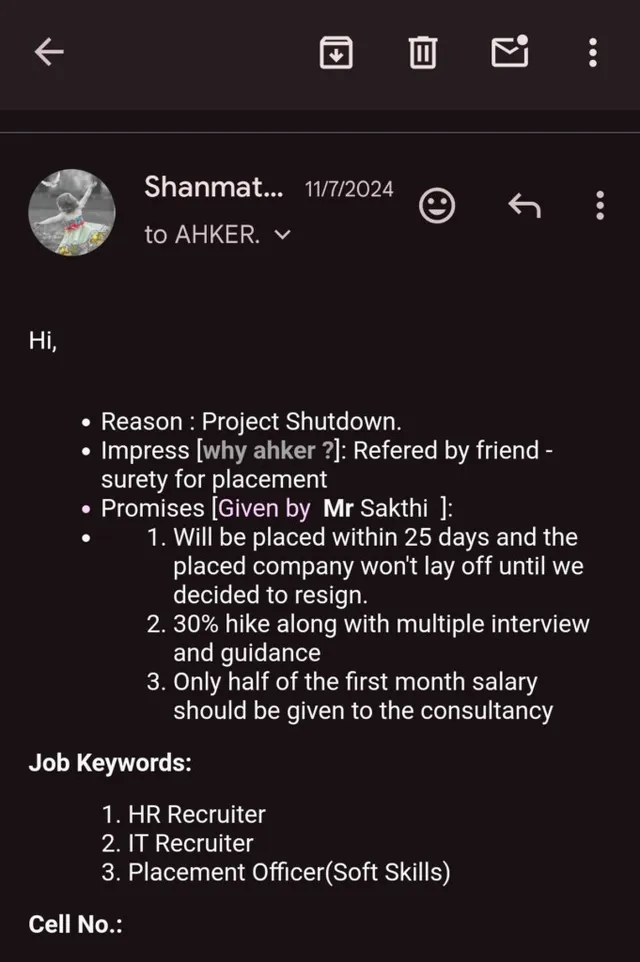Delete this email
Screen dimensions: 640x962
pyautogui.click(x=423, y=52)
